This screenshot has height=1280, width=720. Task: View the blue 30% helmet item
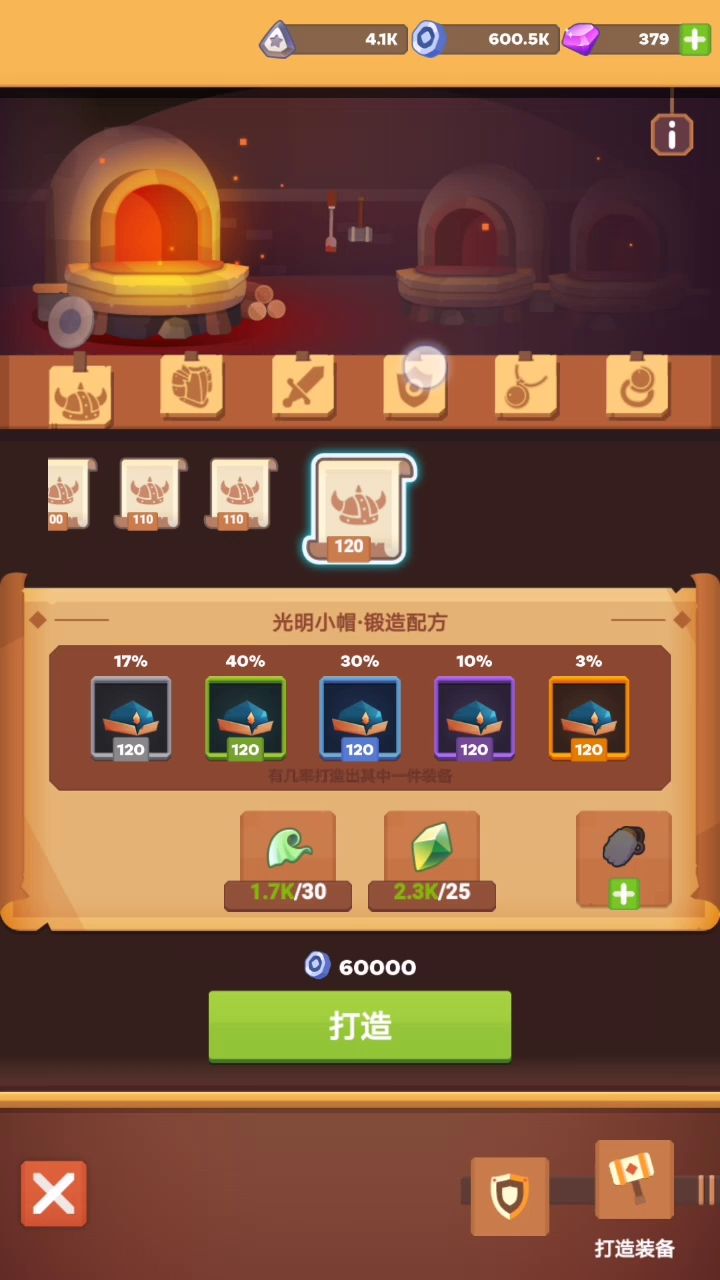[x=360, y=718]
